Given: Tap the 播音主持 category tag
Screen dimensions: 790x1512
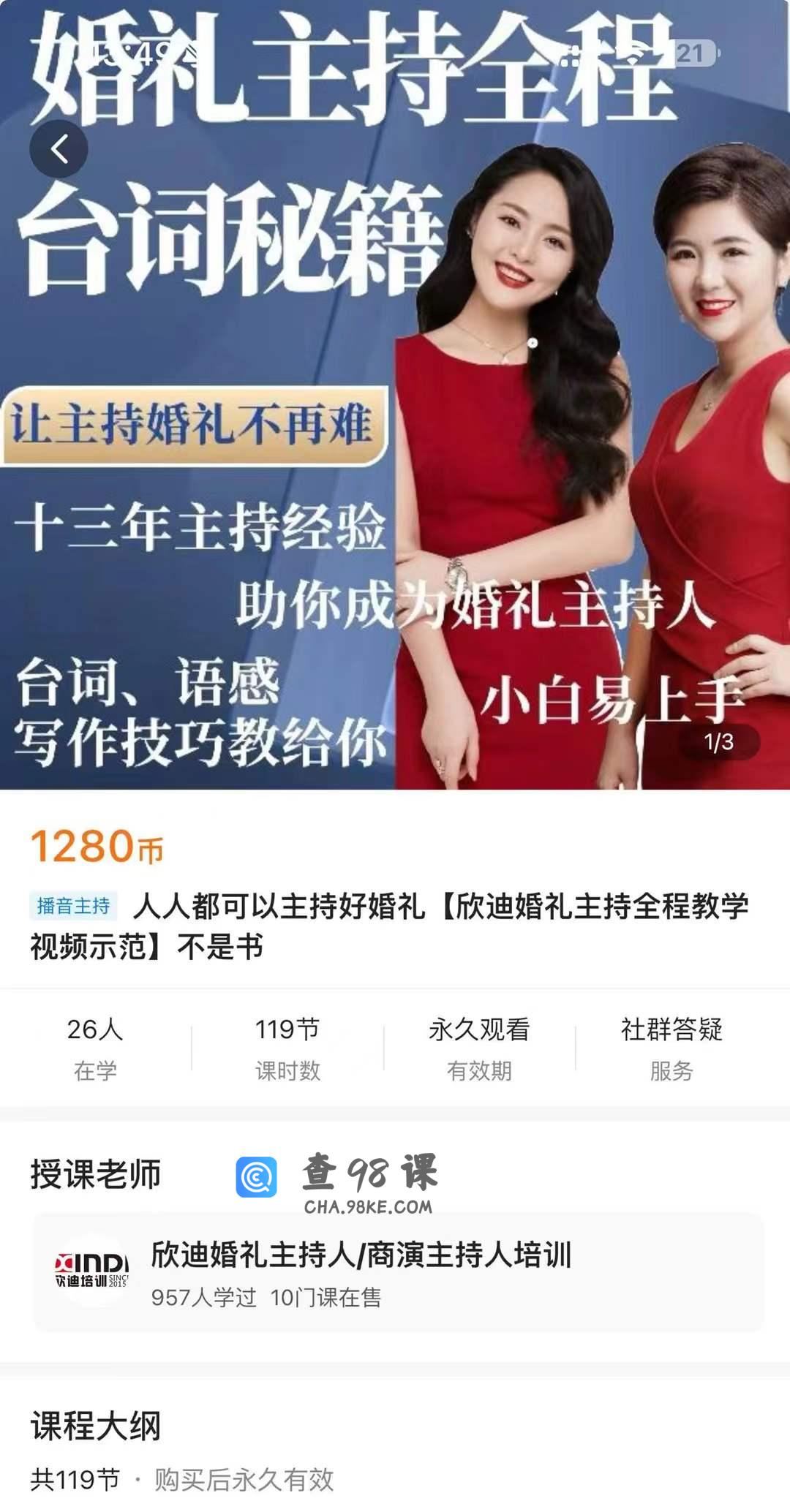Looking at the screenshot, I should pos(73,906).
